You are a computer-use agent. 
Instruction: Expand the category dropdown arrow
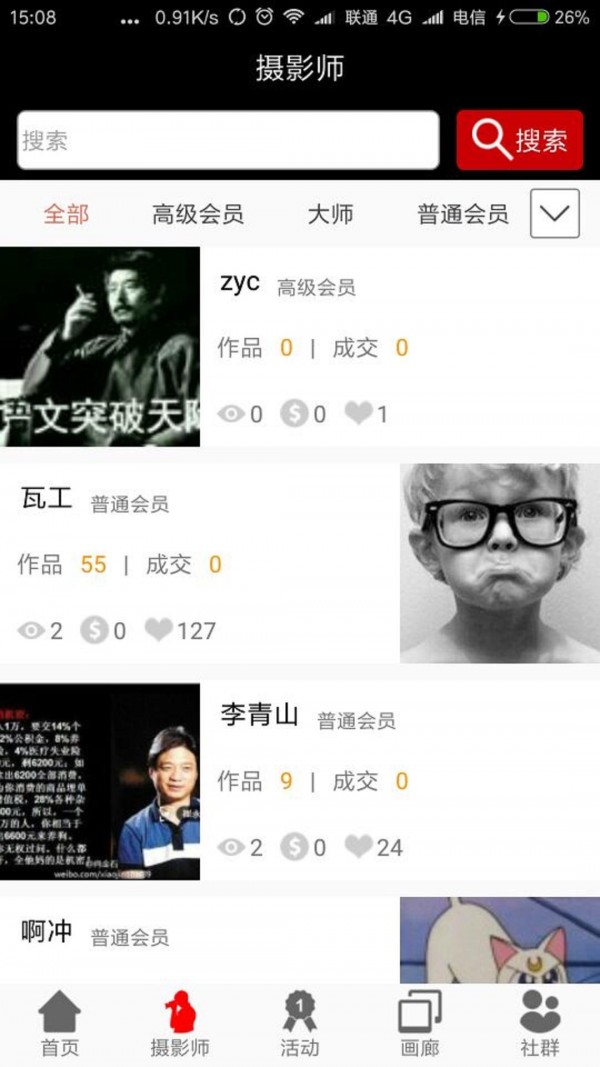[x=555, y=213]
